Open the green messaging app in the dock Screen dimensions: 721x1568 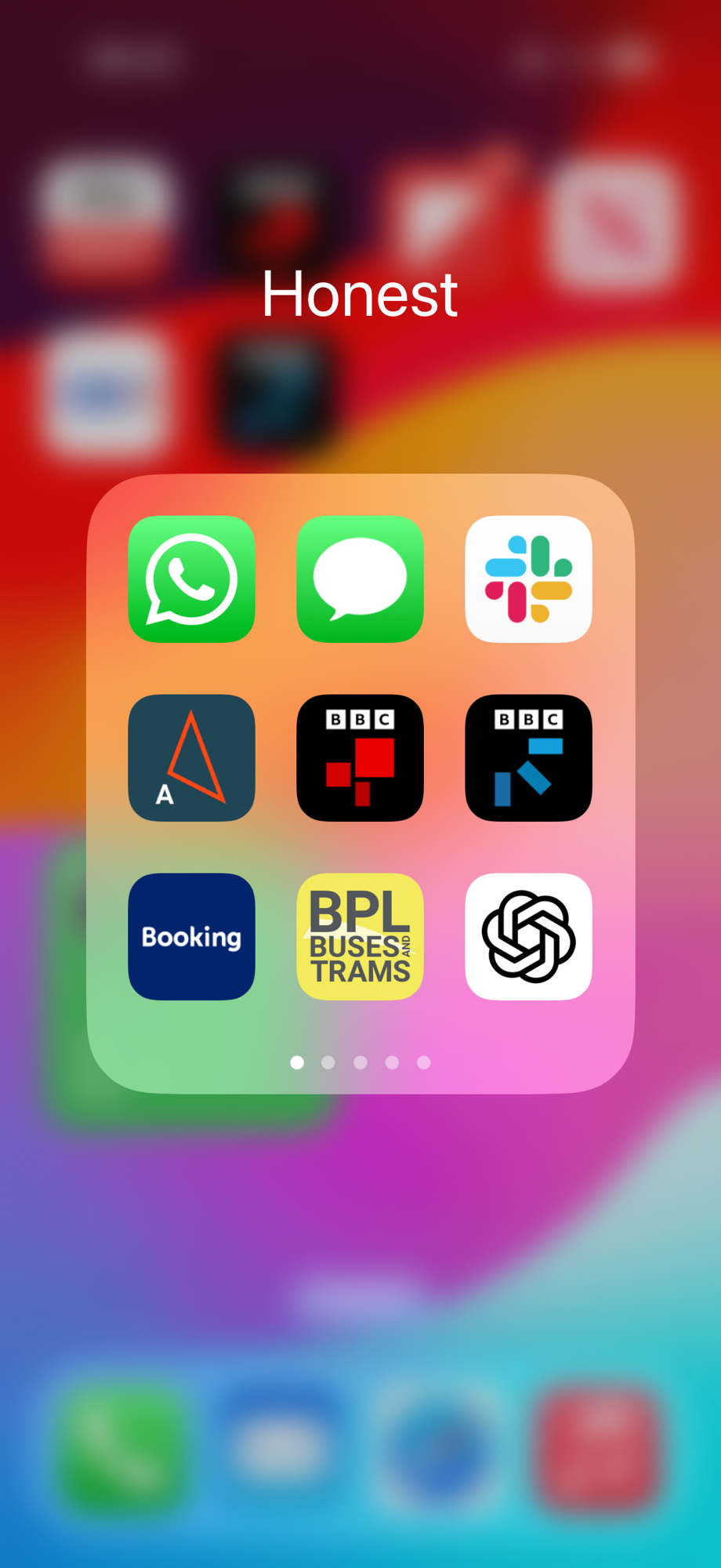tap(125, 1450)
